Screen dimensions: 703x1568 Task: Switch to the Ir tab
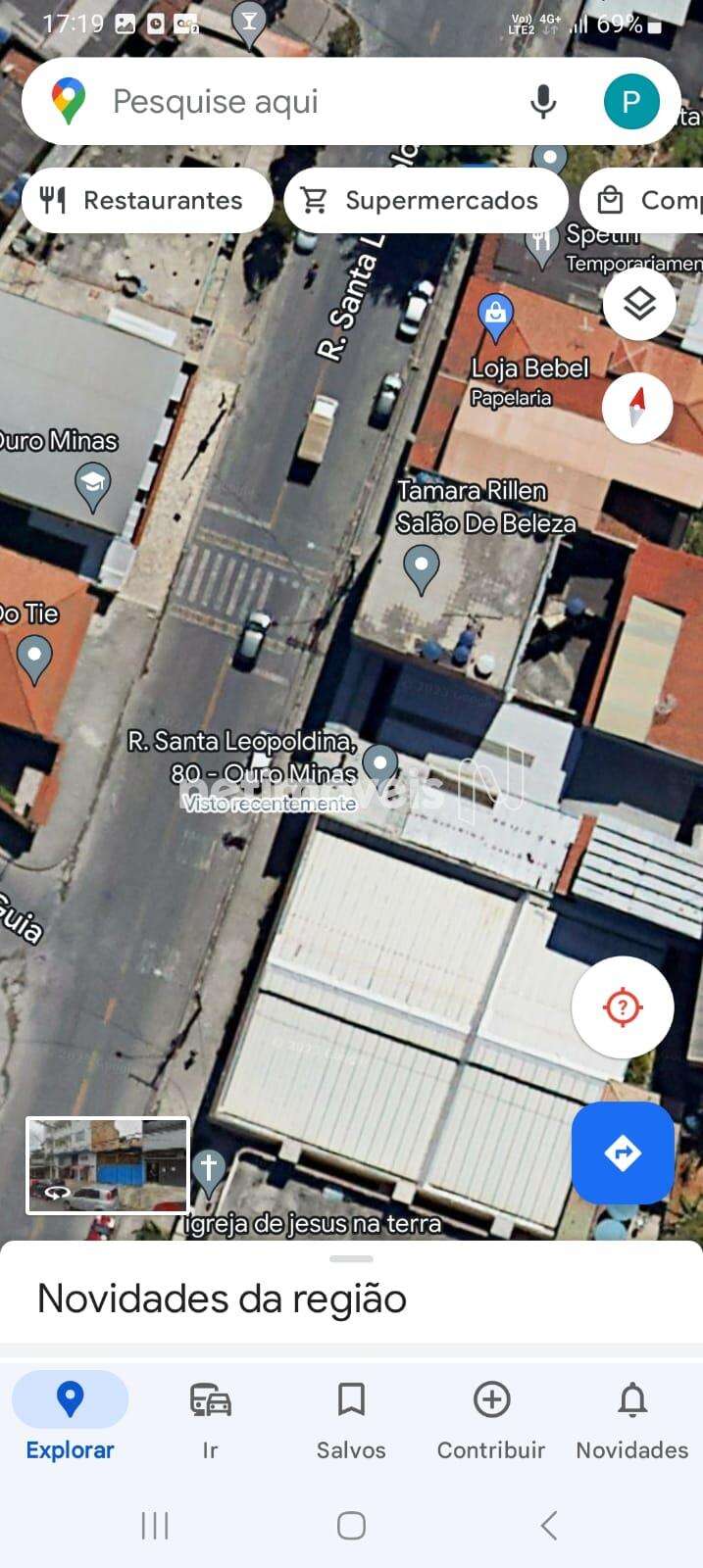(210, 1419)
